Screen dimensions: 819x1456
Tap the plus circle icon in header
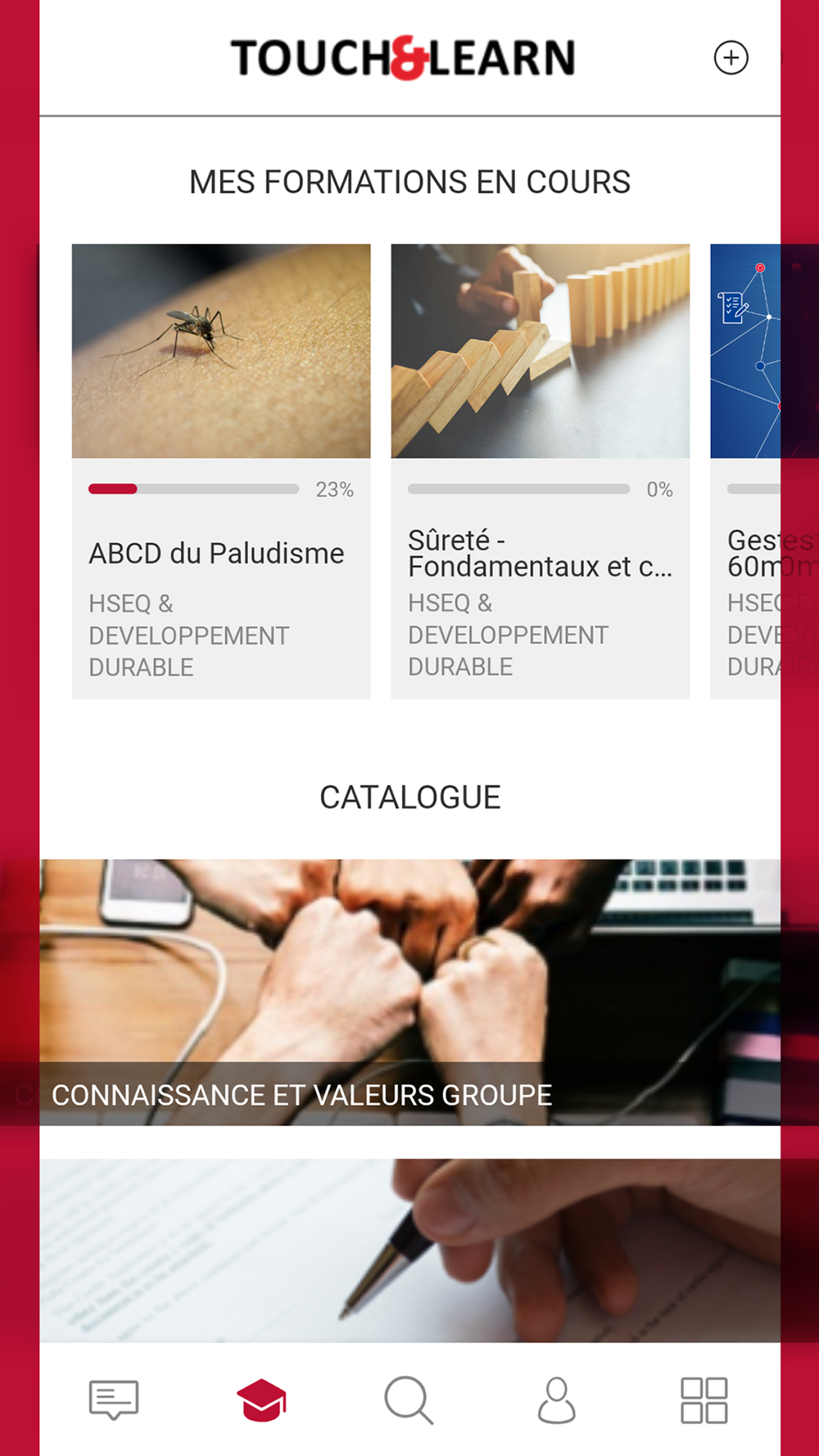(731, 58)
